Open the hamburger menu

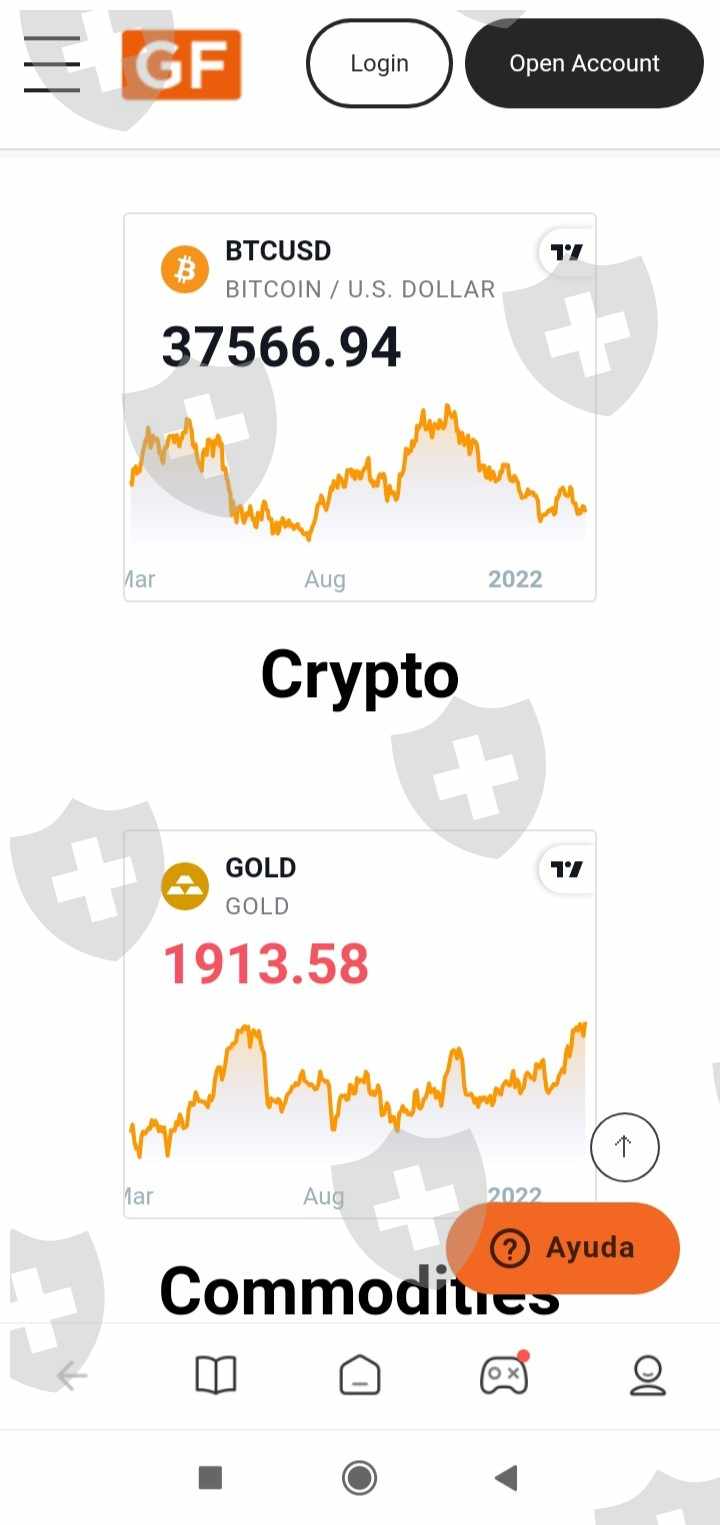coord(52,64)
